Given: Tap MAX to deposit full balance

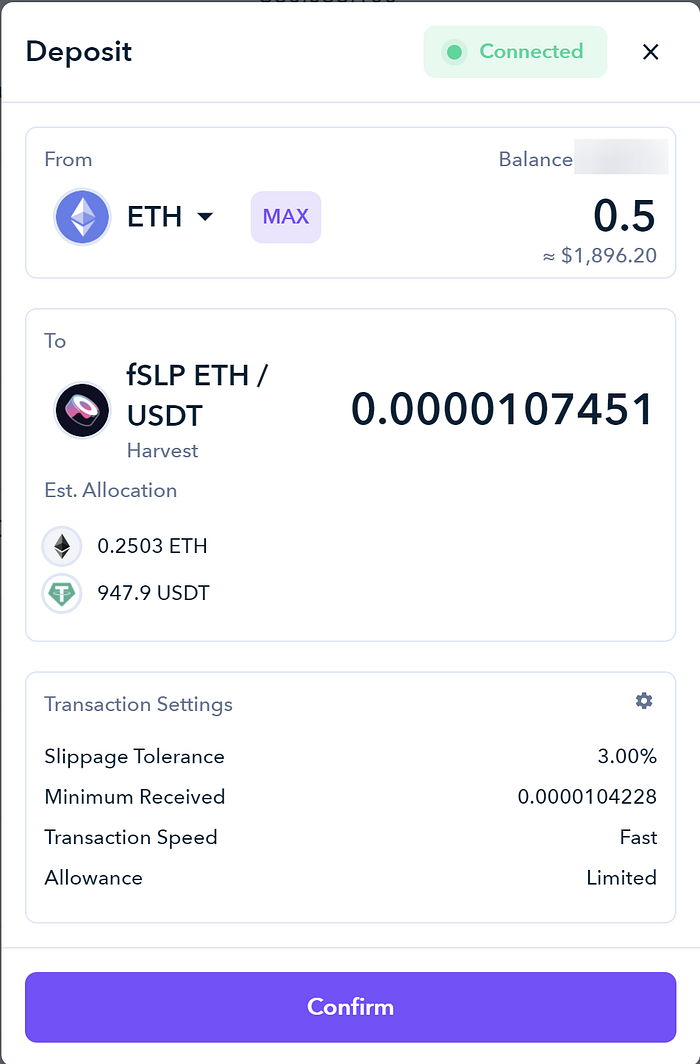Looking at the screenshot, I should coord(285,217).
